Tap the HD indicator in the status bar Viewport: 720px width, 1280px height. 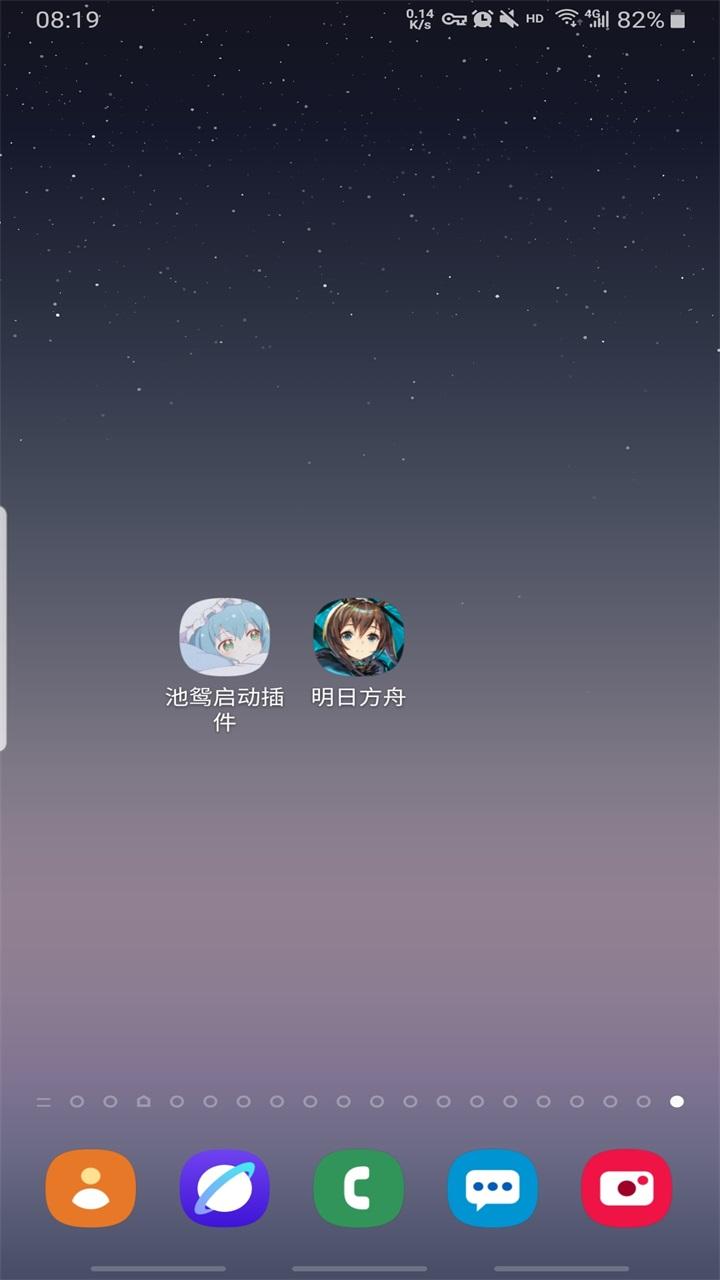point(534,19)
